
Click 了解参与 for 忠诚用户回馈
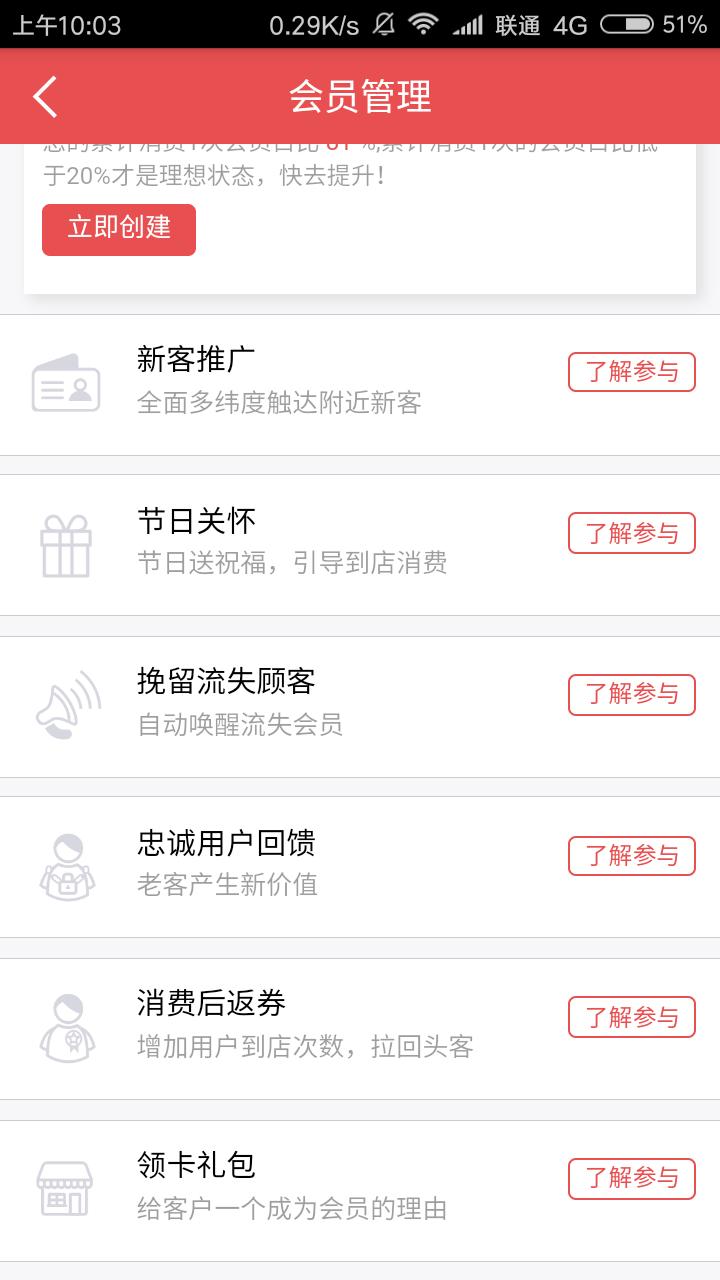point(631,856)
